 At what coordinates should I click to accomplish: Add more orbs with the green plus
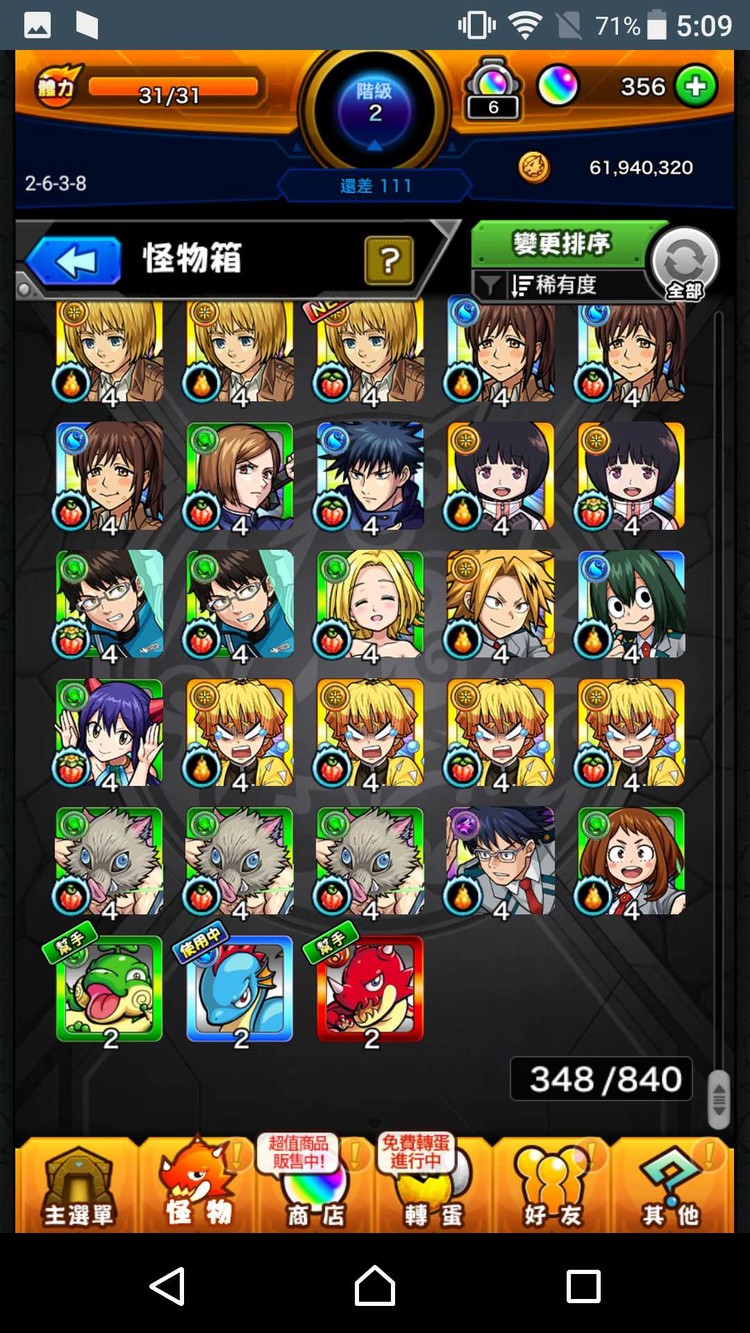[695, 87]
